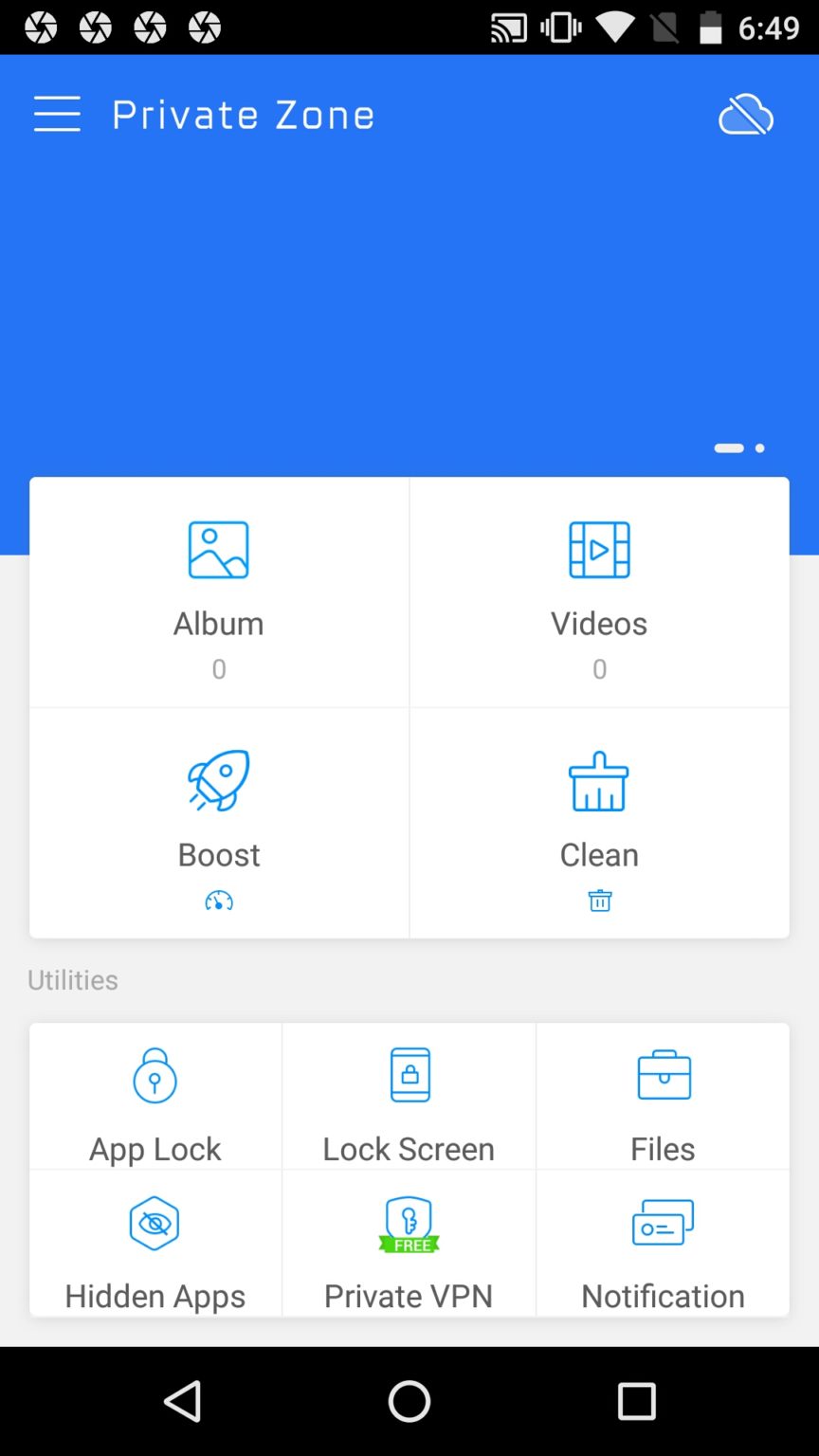This screenshot has height=1456, width=819.
Task: Return to the home screen
Action: (409, 1401)
